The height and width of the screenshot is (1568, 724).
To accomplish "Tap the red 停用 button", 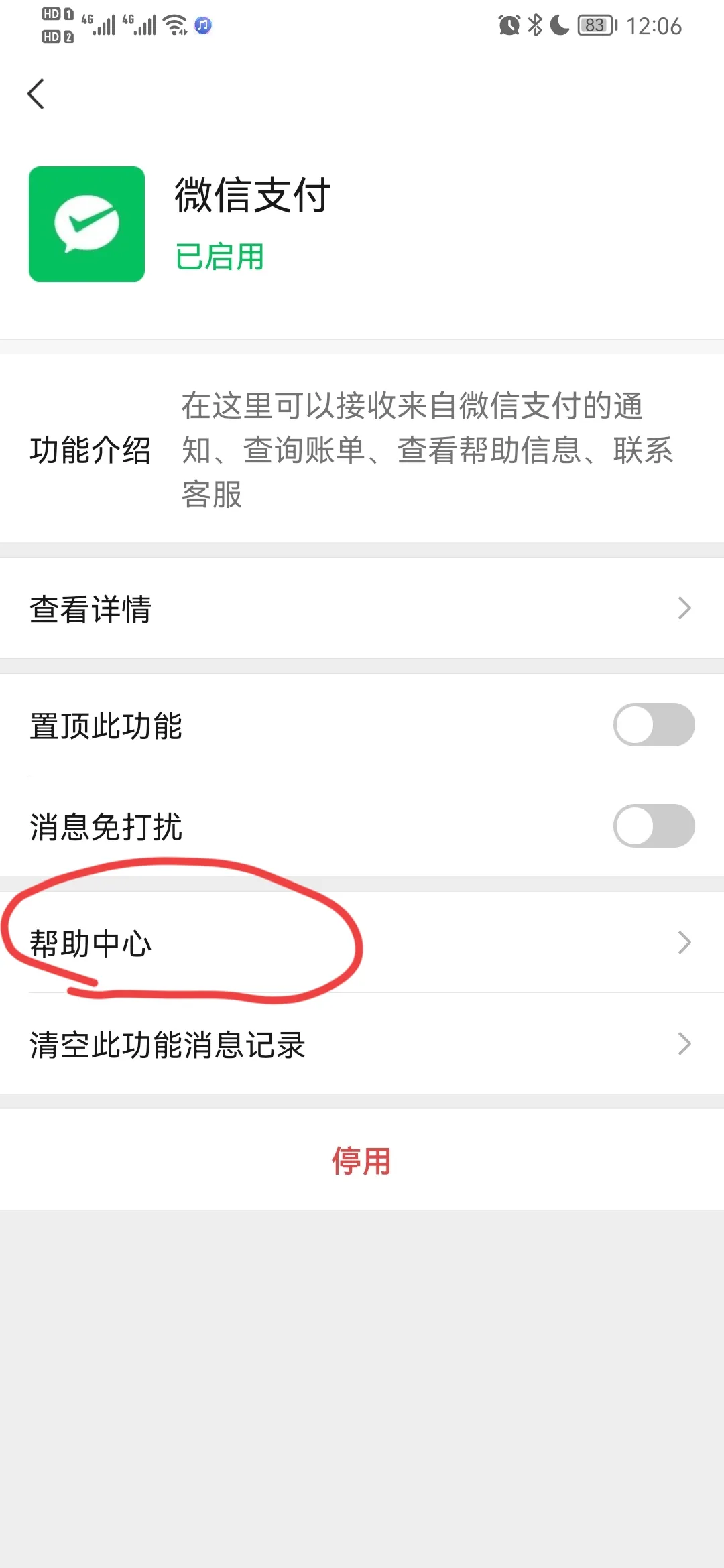I will coord(362,1160).
